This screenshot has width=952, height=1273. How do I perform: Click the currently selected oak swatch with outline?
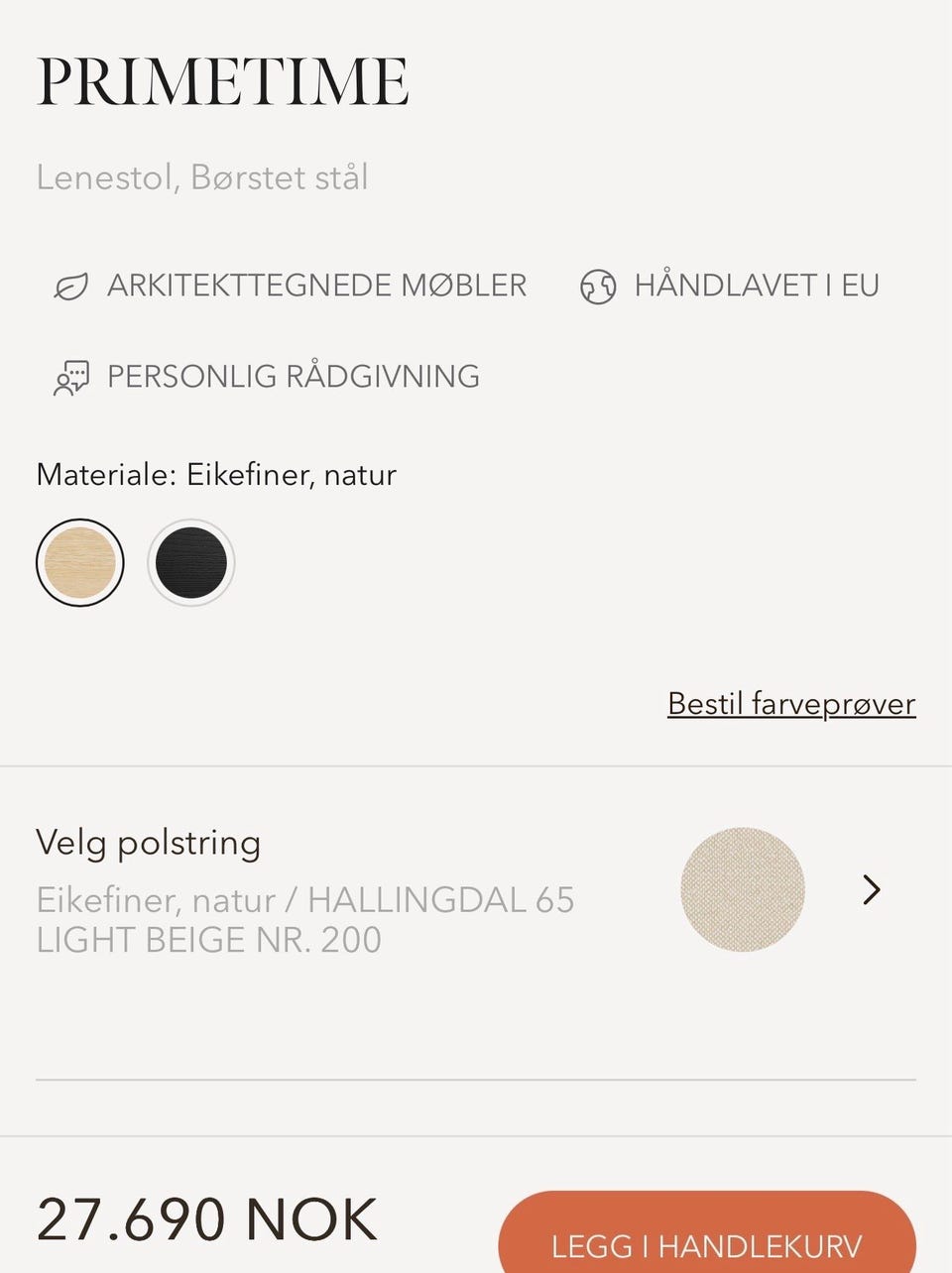(x=79, y=562)
